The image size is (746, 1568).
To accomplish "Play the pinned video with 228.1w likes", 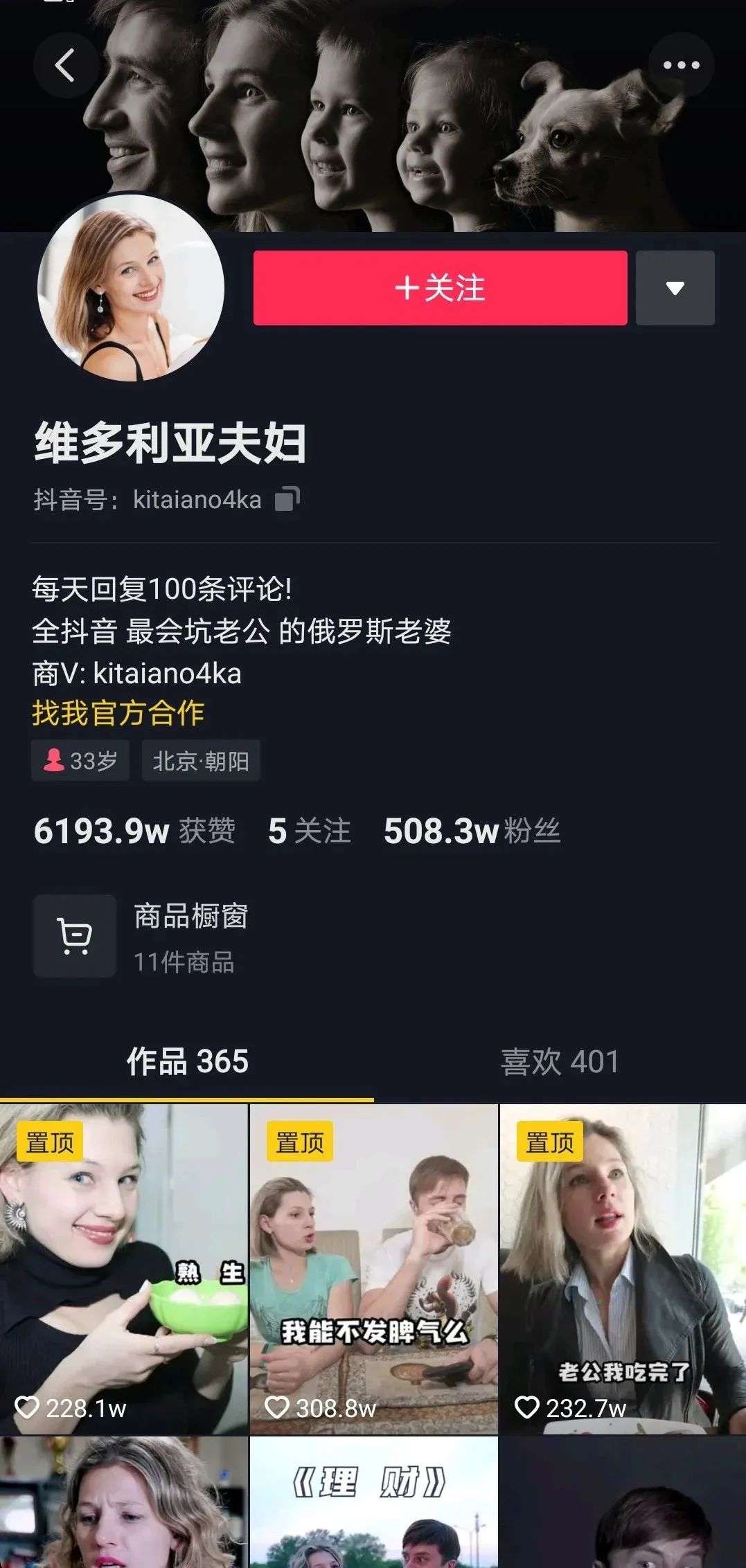I will [x=123, y=1268].
